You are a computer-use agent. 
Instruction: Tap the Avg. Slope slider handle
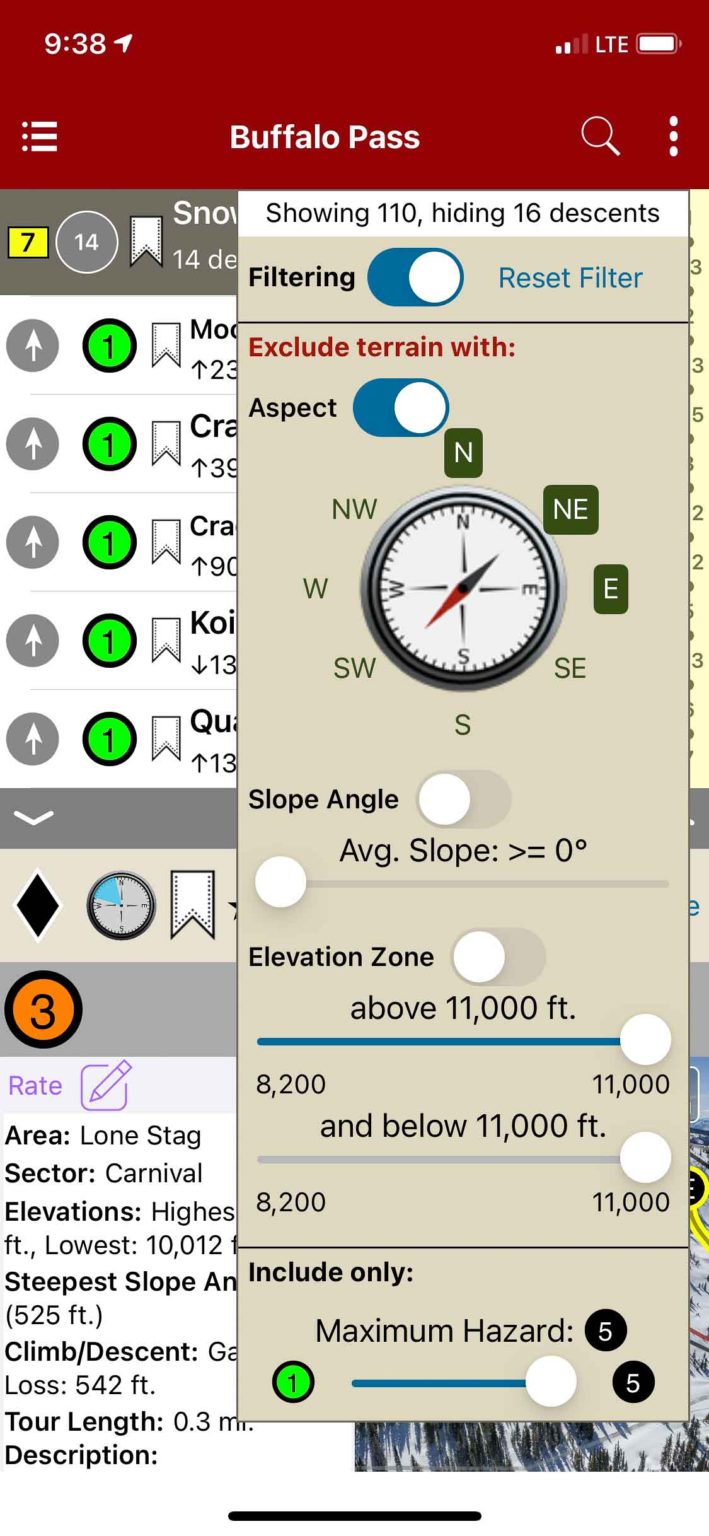pyautogui.click(x=281, y=883)
